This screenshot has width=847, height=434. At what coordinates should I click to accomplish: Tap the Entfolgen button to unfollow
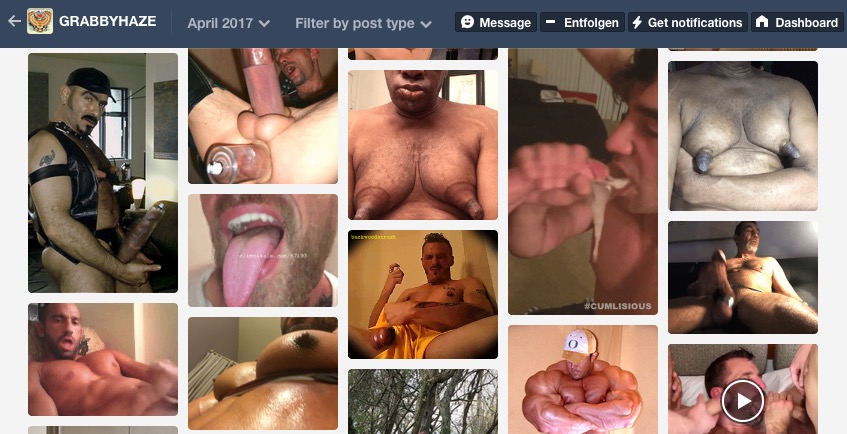[x=582, y=22]
